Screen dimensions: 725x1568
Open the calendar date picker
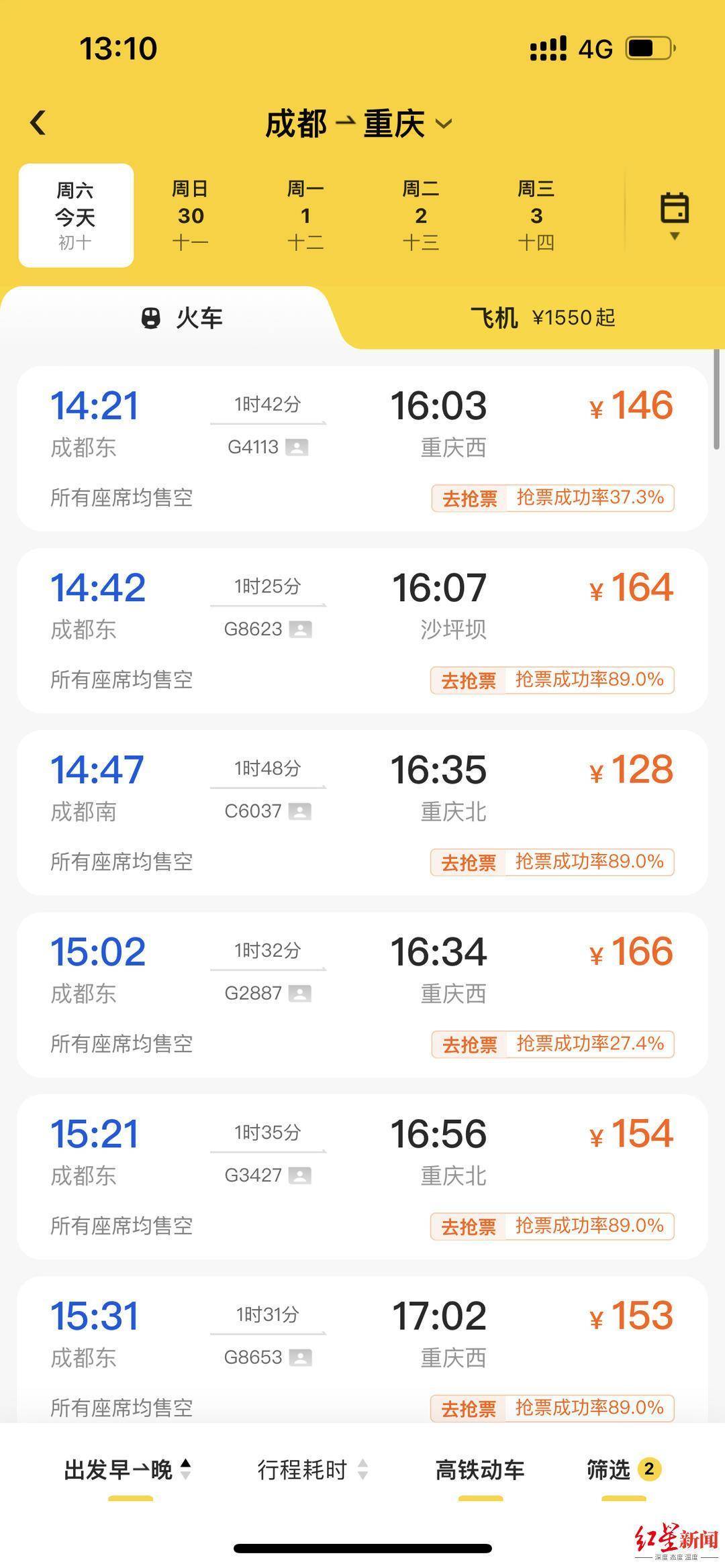[x=674, y=215]
